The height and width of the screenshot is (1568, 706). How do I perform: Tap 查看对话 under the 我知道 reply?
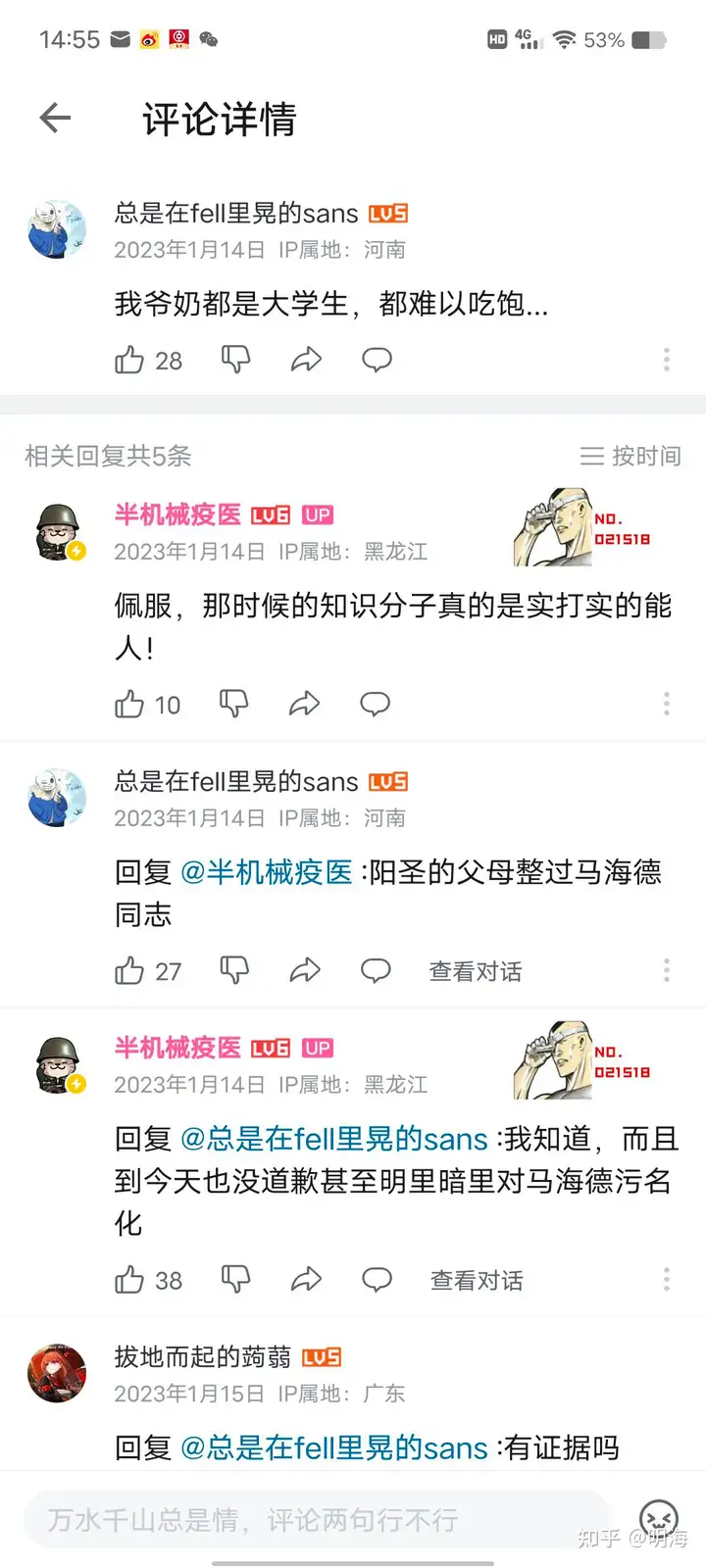coord(477,1280)
